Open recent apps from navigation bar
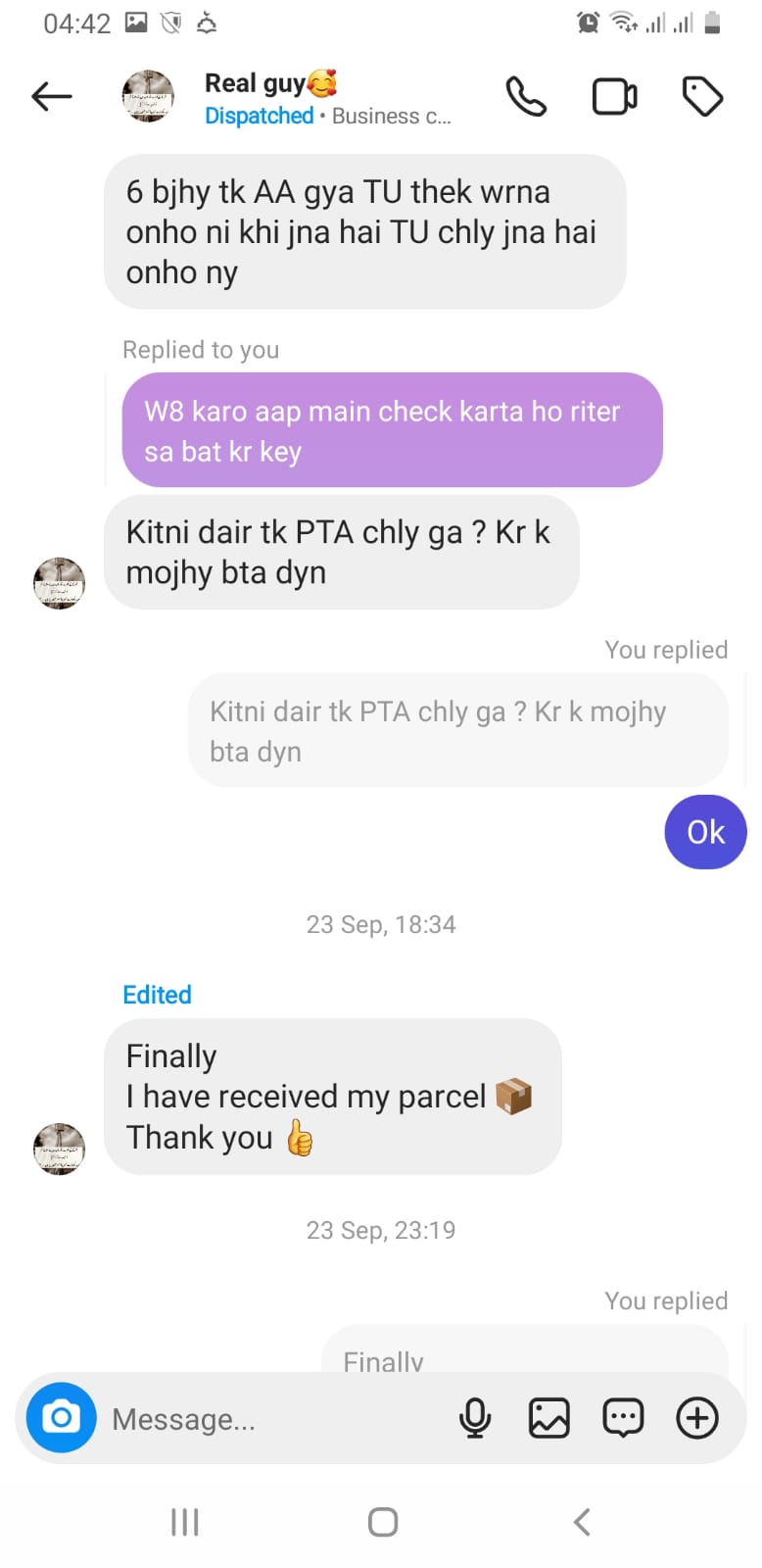Image resolution: width=762 pixels, height=1568 pixels. [184, 1522]
